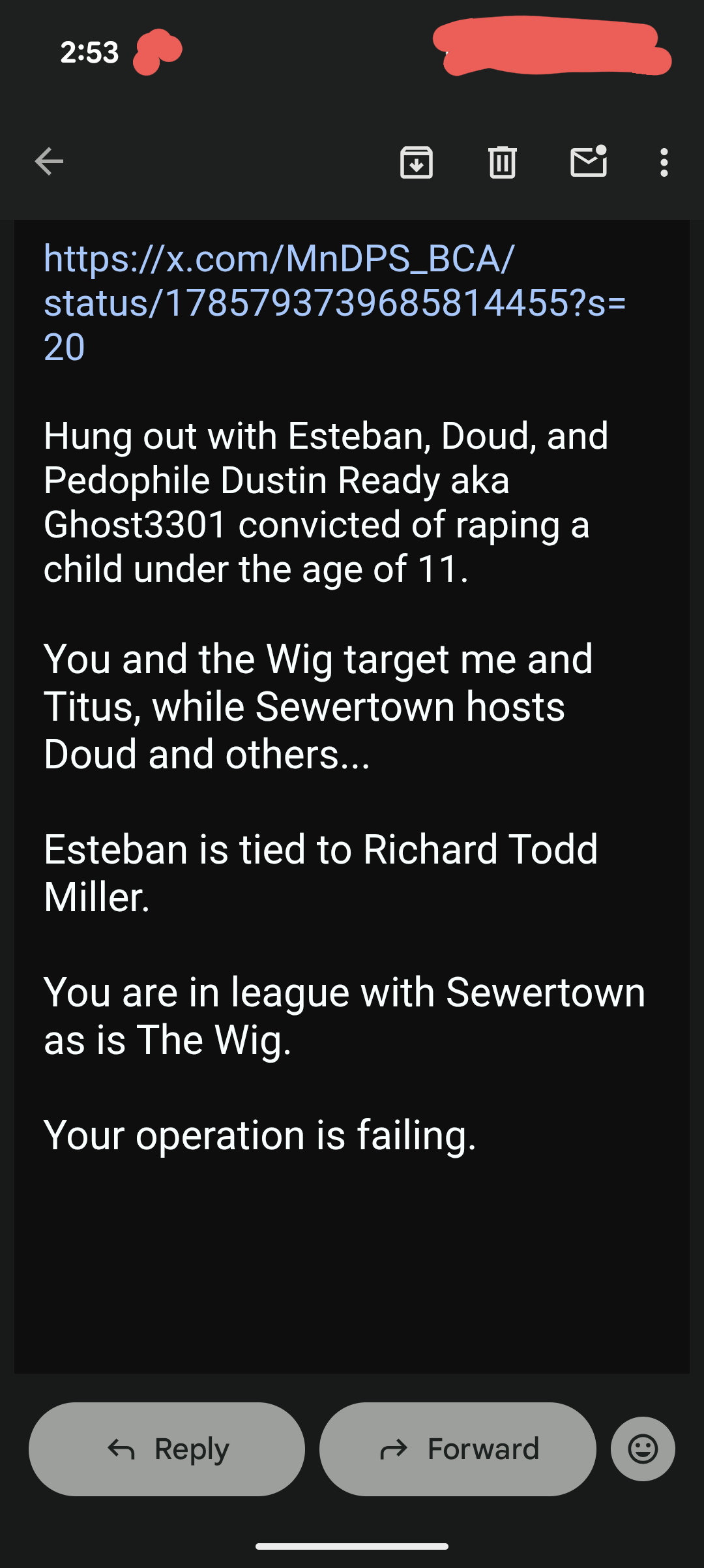This screenshot has height=1568, width=704.
Task: Reply to this email
Action: point(167,1449)
